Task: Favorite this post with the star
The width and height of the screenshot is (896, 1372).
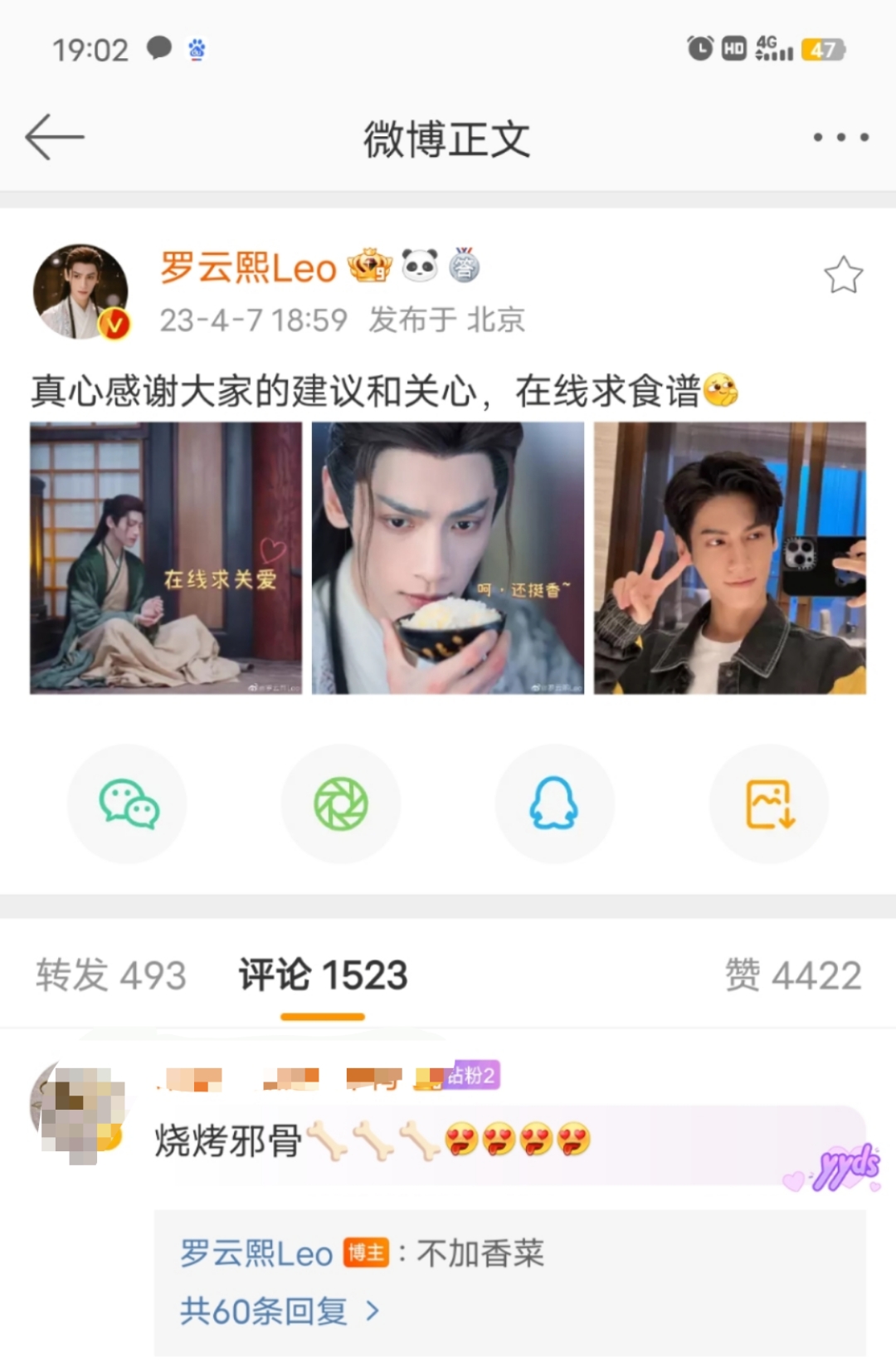Action: (x=843, y=276)
